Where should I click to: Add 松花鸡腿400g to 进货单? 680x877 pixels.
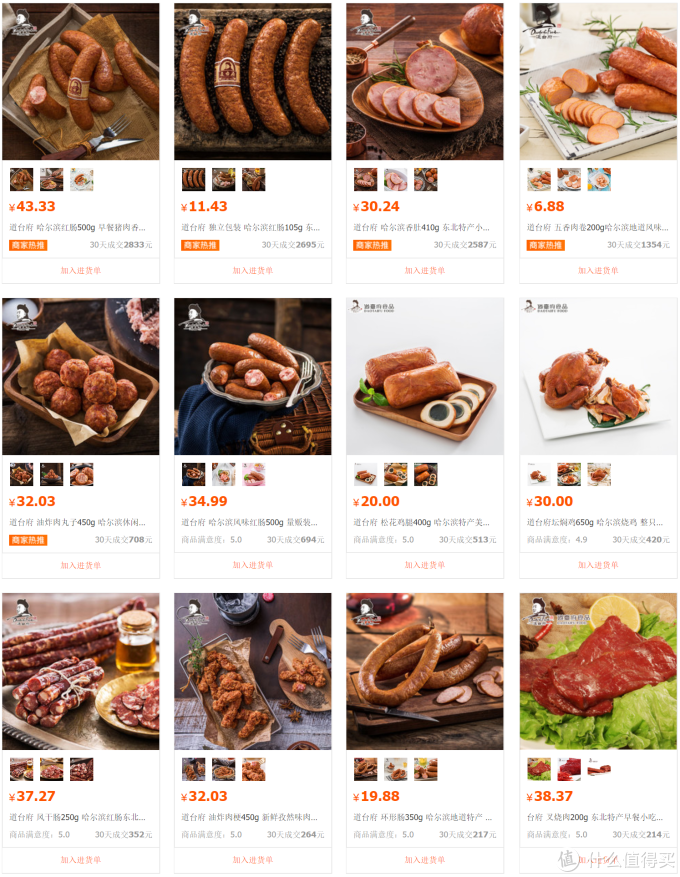coord(424,565)
